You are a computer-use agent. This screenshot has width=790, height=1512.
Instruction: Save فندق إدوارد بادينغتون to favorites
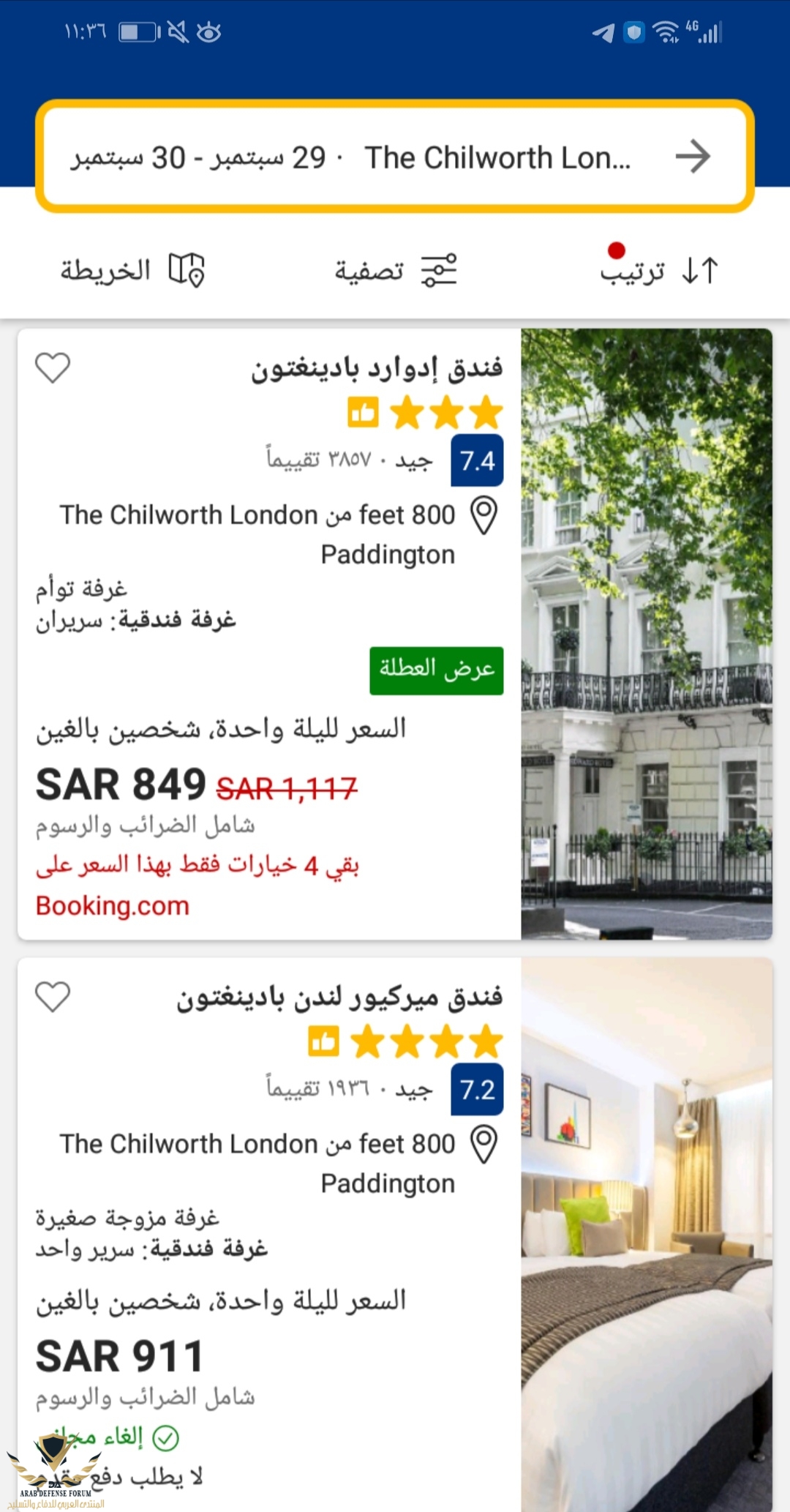pyautogui.click(x=53, y=367)
